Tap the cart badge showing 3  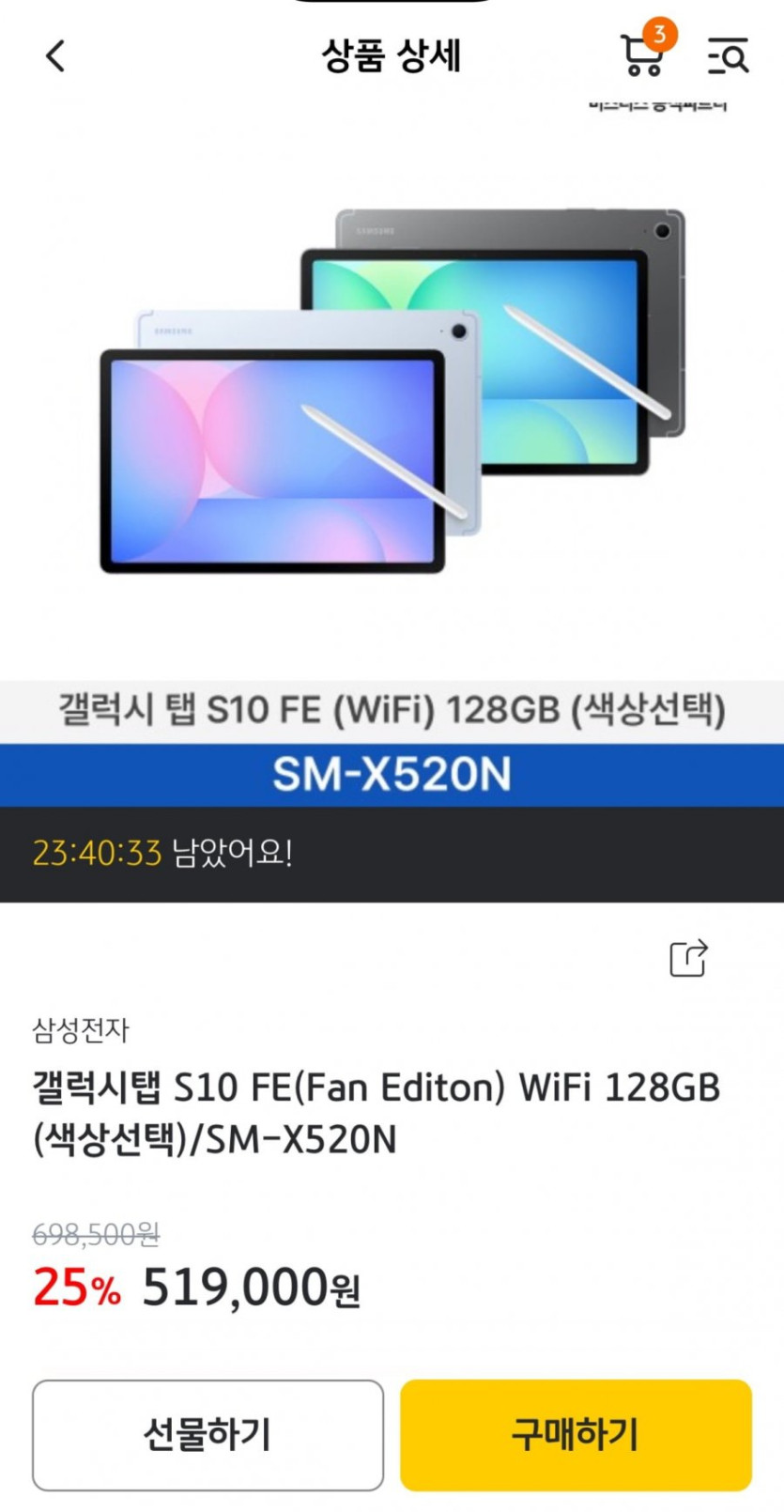pyautogui.click(x=660, y=35)
